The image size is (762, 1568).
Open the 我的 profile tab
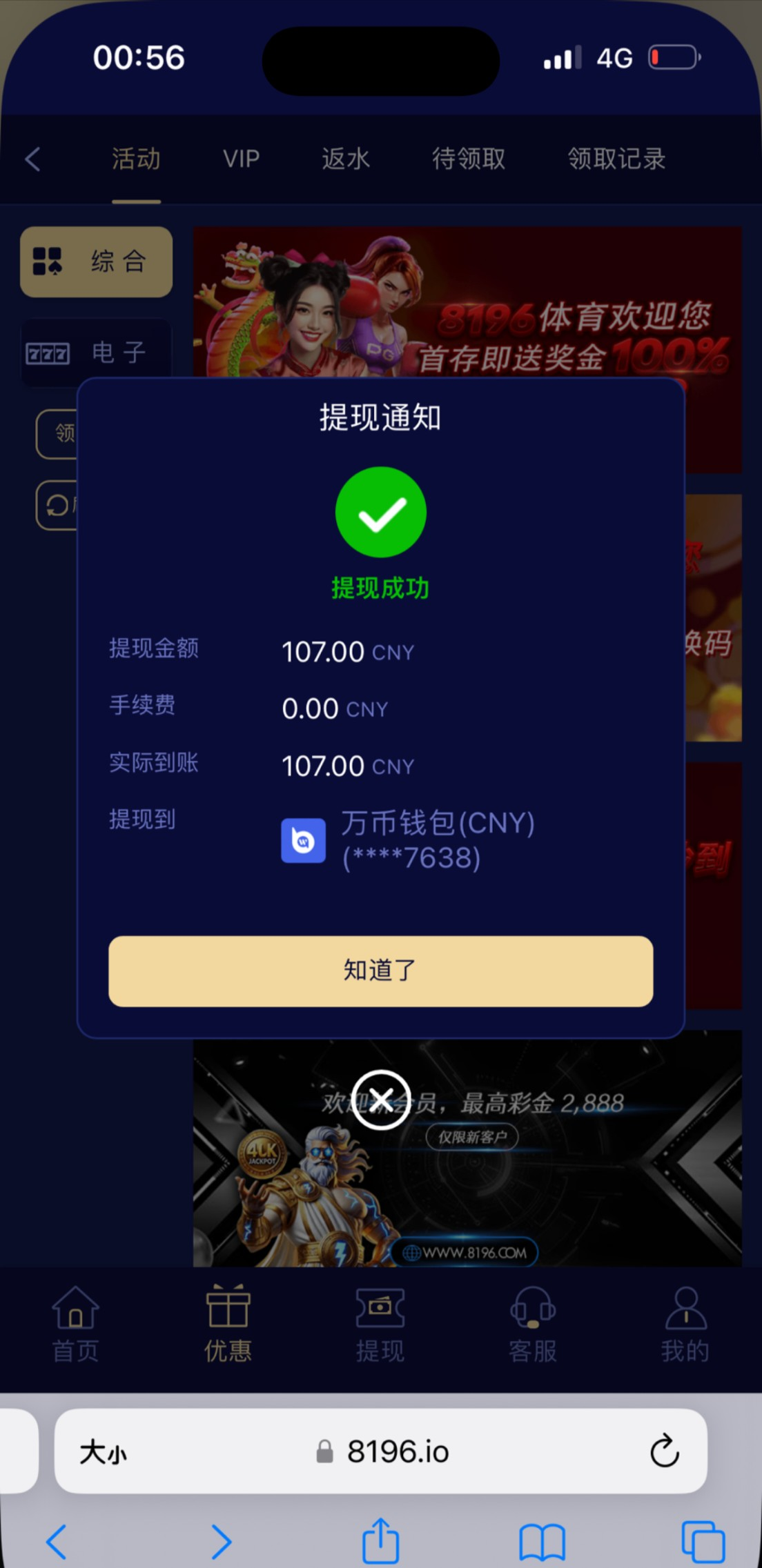(x=685, y=1324)
